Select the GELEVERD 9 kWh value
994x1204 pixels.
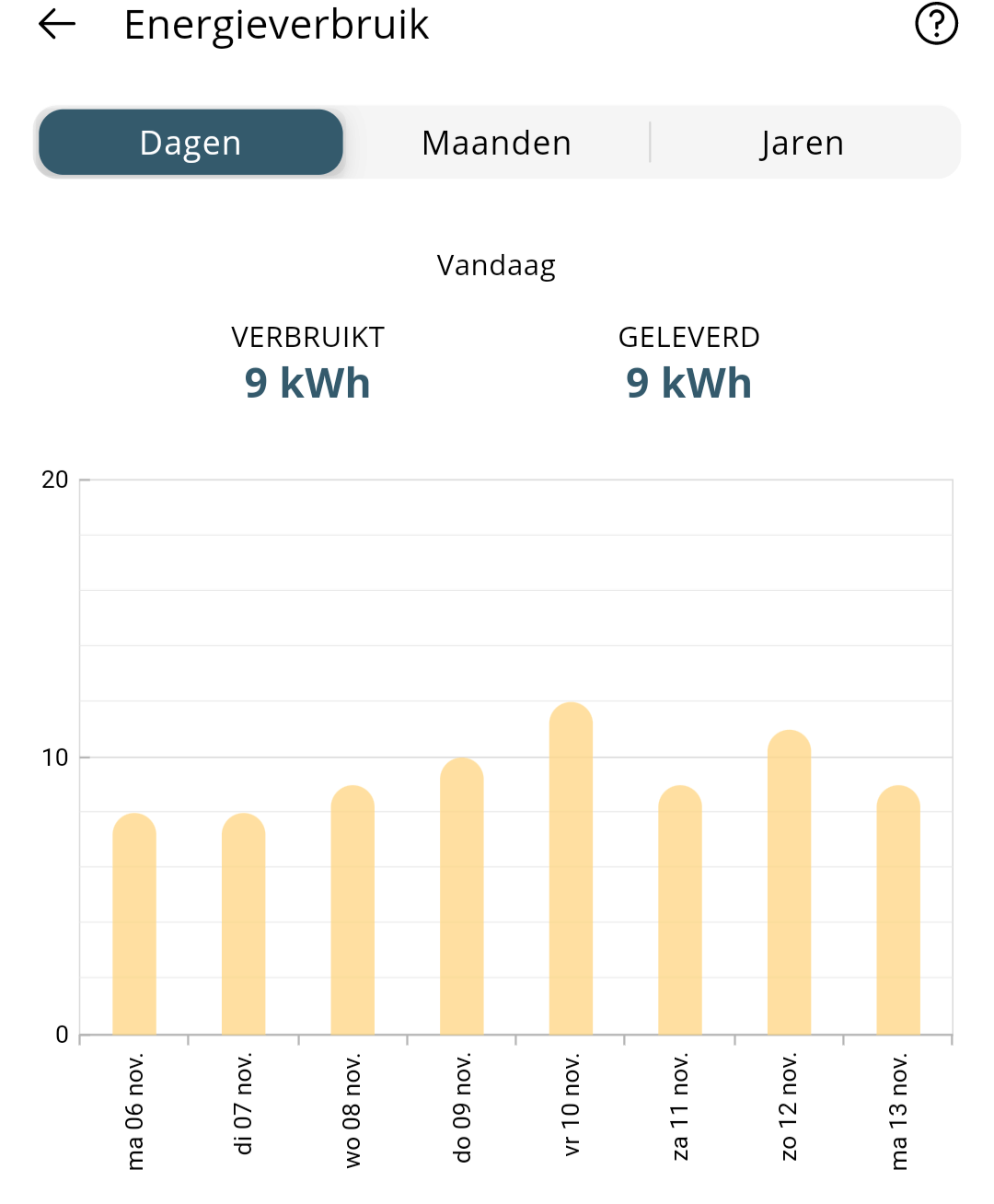point(688,381)
